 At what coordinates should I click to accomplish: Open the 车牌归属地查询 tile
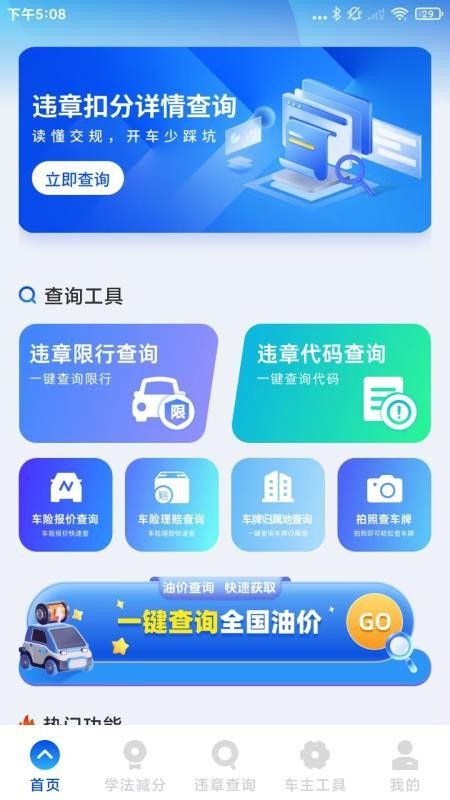pos(278,505)
